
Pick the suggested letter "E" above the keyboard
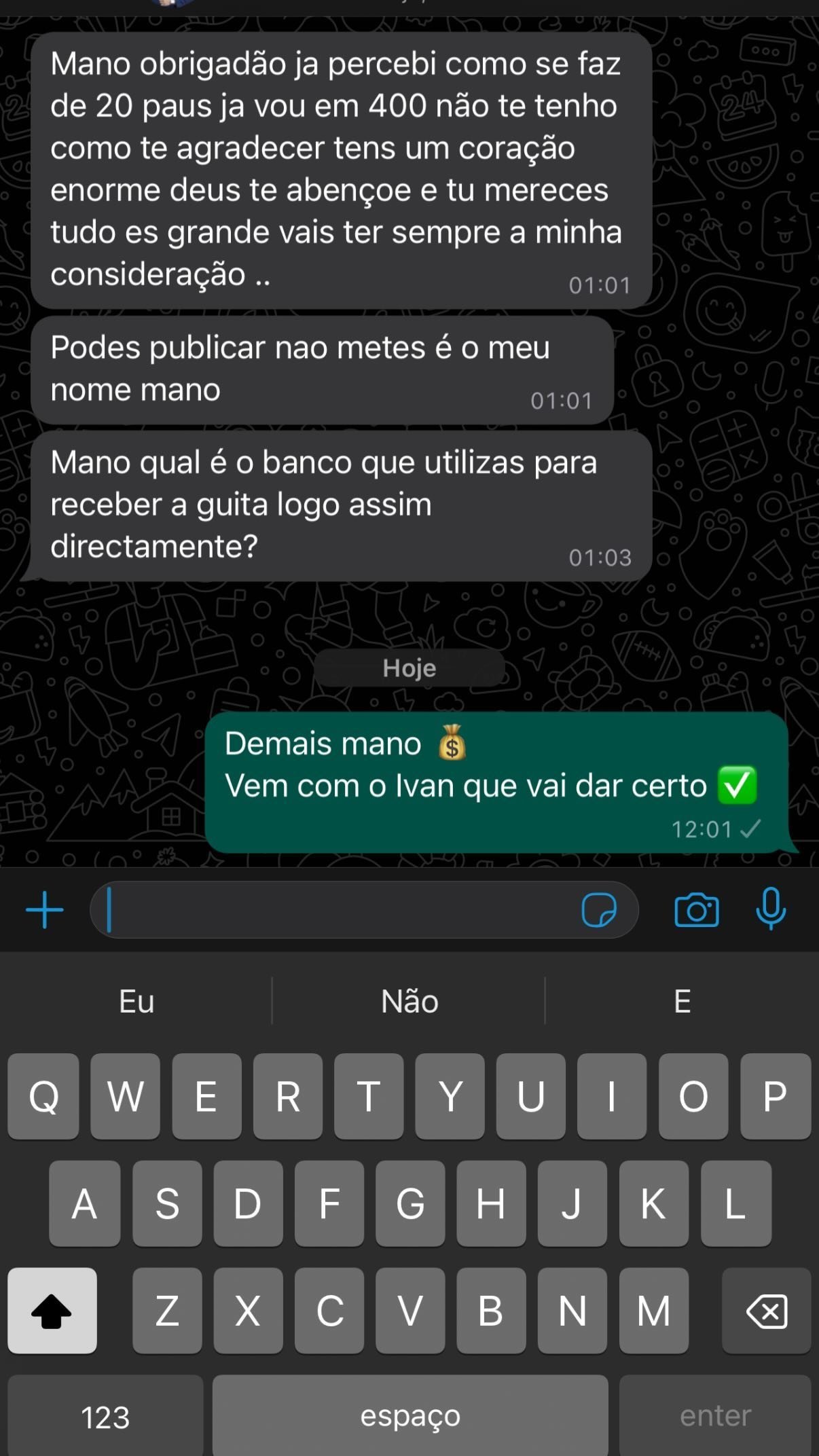(x=682, y=1001)
